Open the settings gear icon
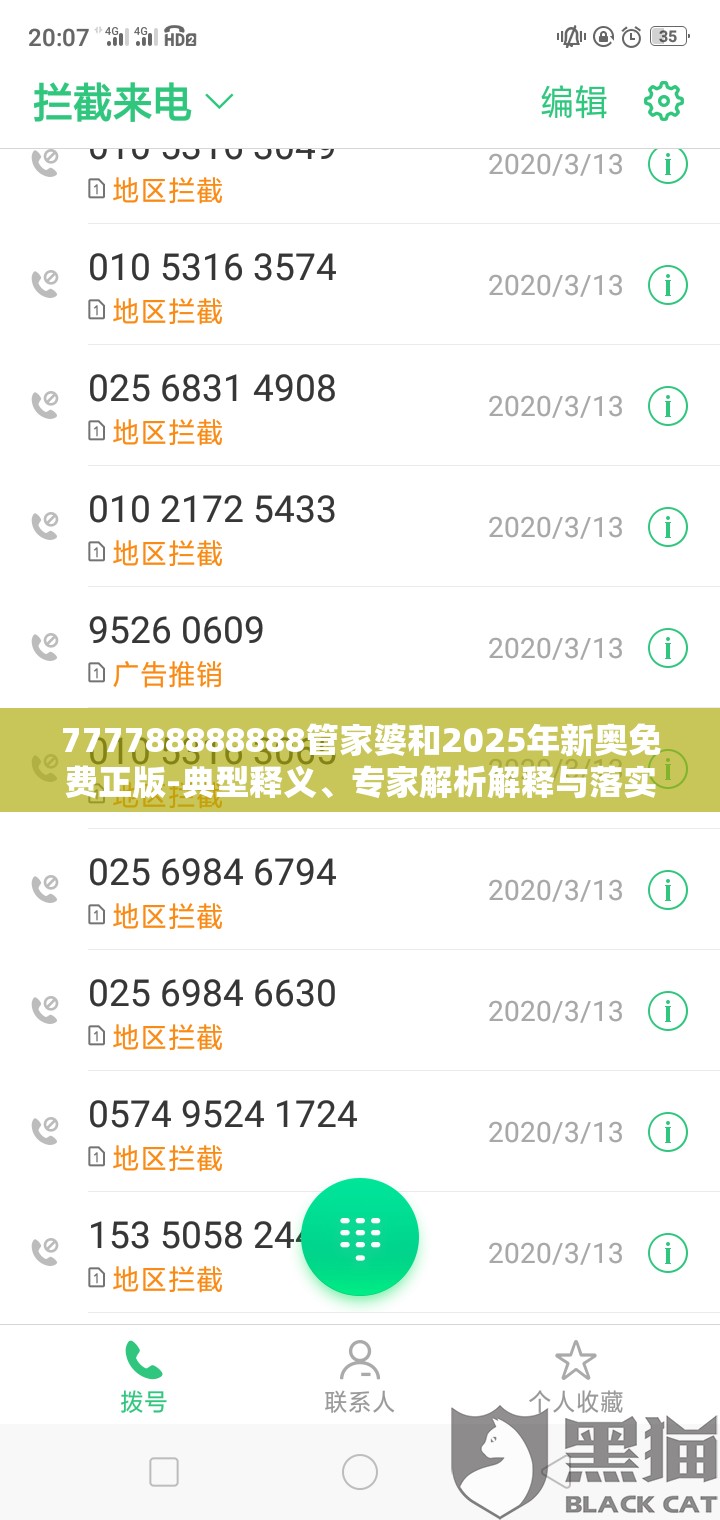The image size is (720, 1520). pos(664,101)
